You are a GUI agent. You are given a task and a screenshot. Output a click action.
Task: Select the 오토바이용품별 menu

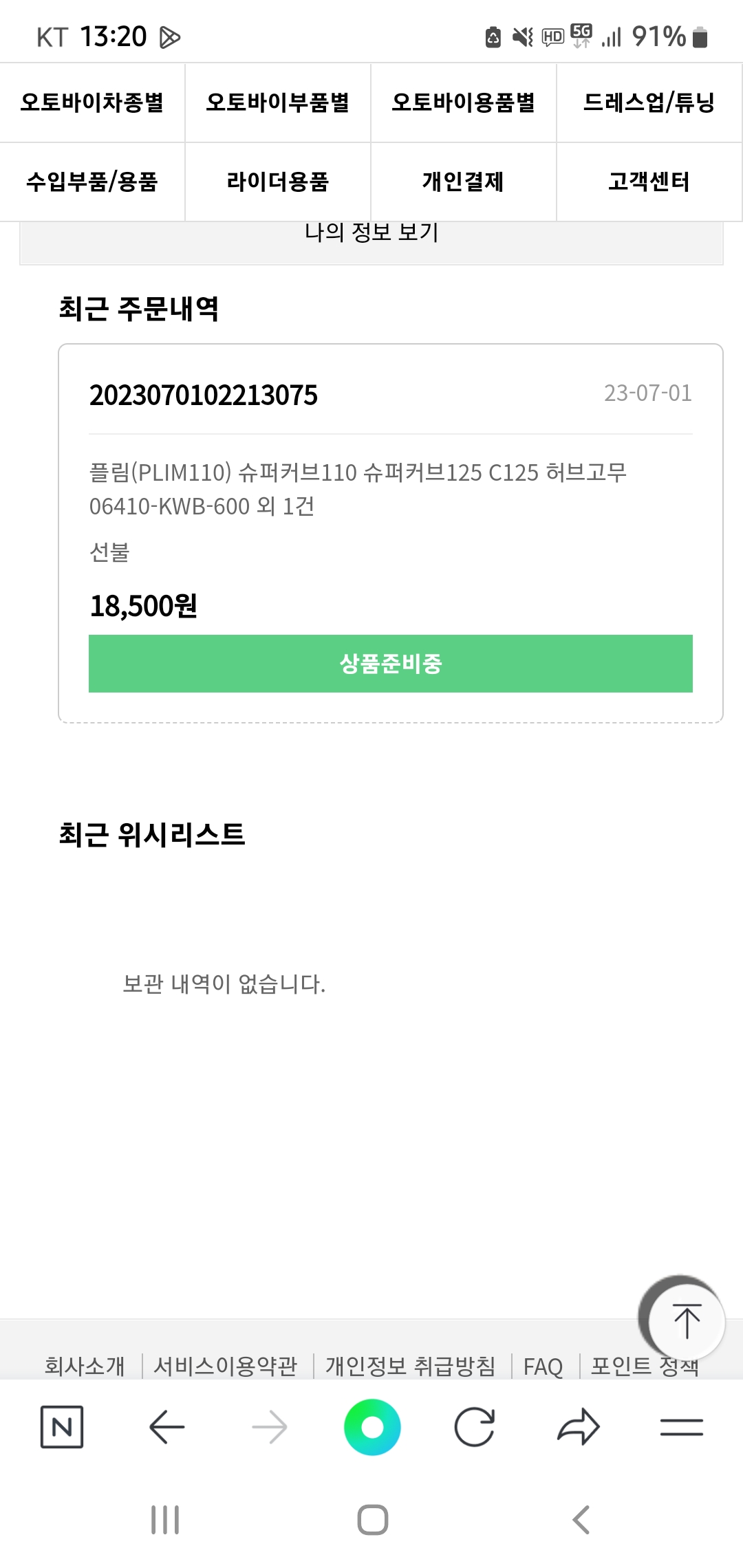pos(464,102)
